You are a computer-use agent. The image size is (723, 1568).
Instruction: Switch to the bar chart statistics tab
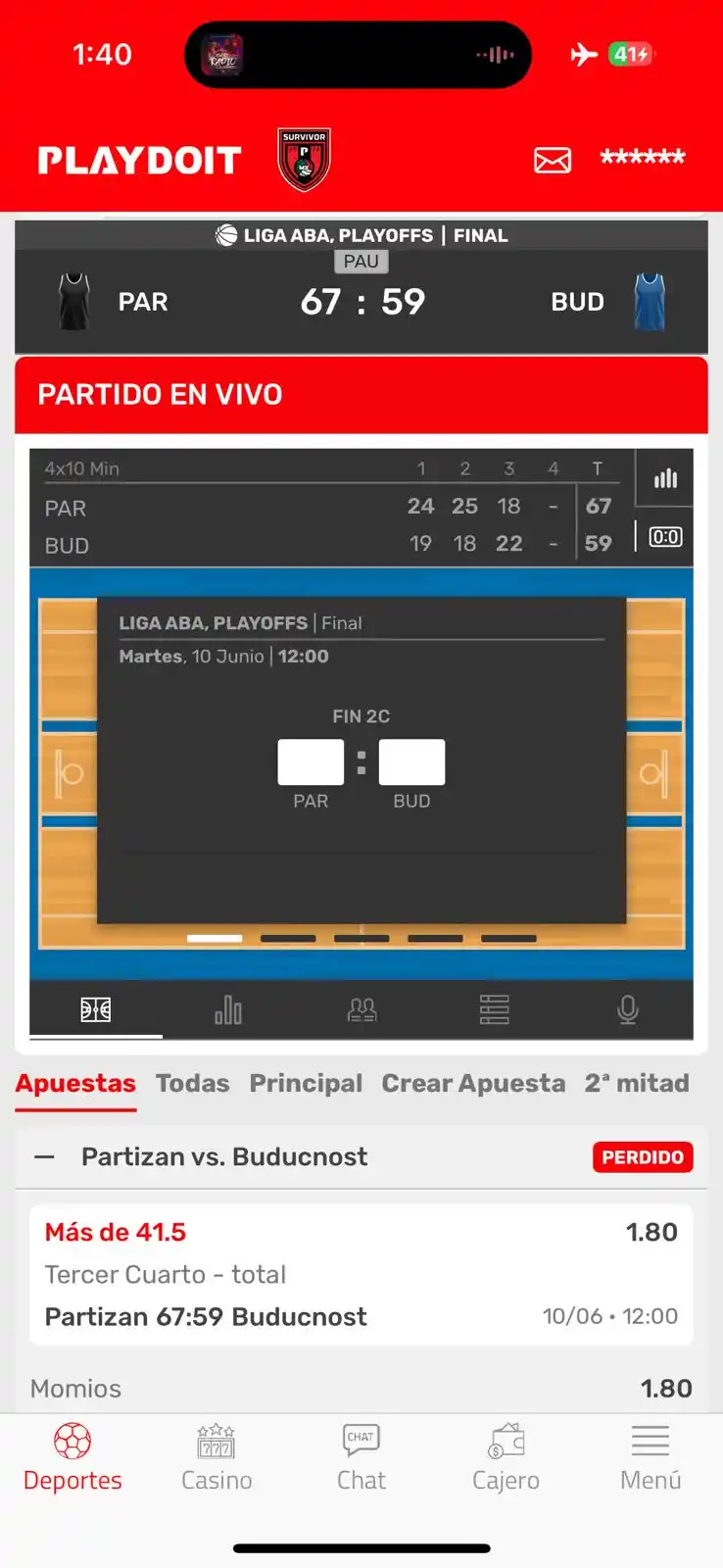coord(228,1009)
